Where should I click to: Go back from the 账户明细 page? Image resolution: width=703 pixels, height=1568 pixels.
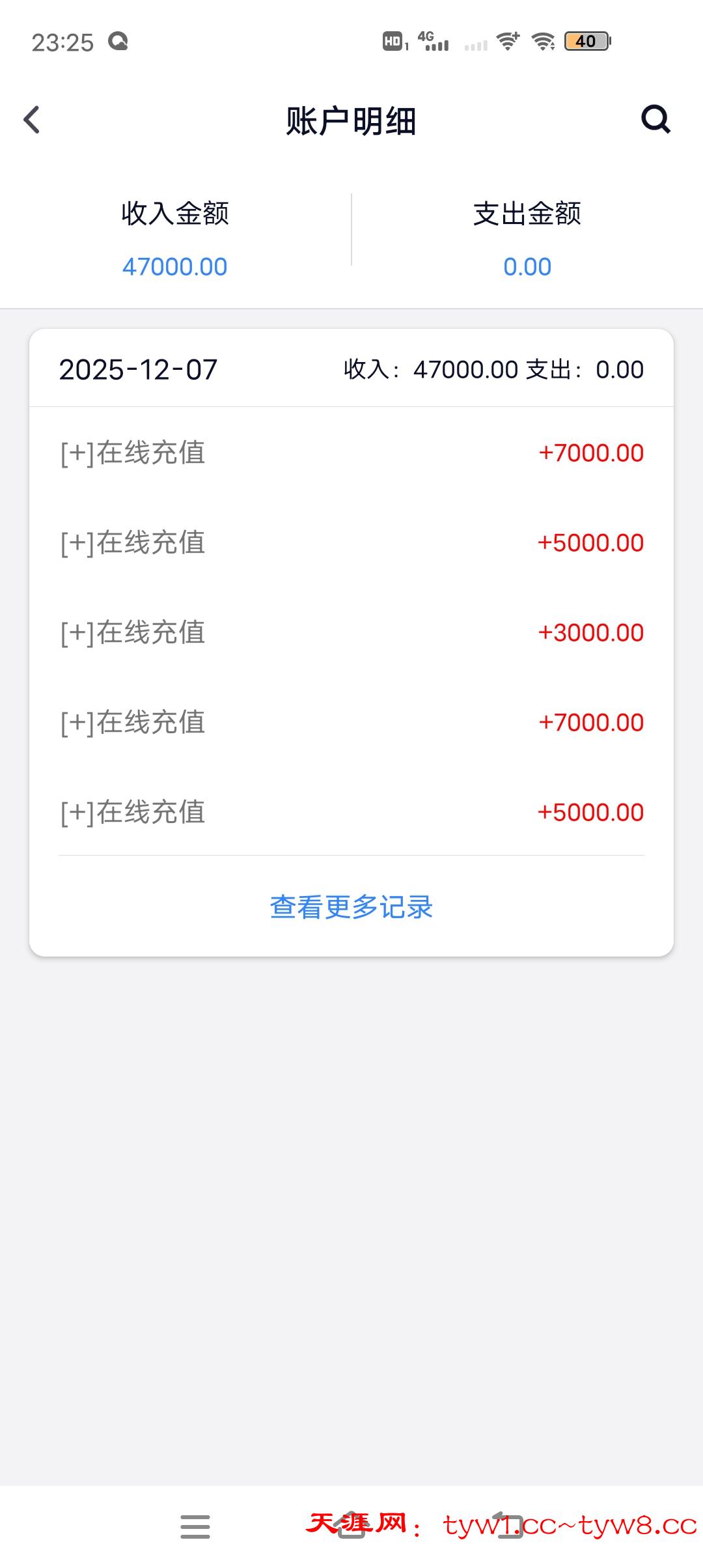(32, 120)
